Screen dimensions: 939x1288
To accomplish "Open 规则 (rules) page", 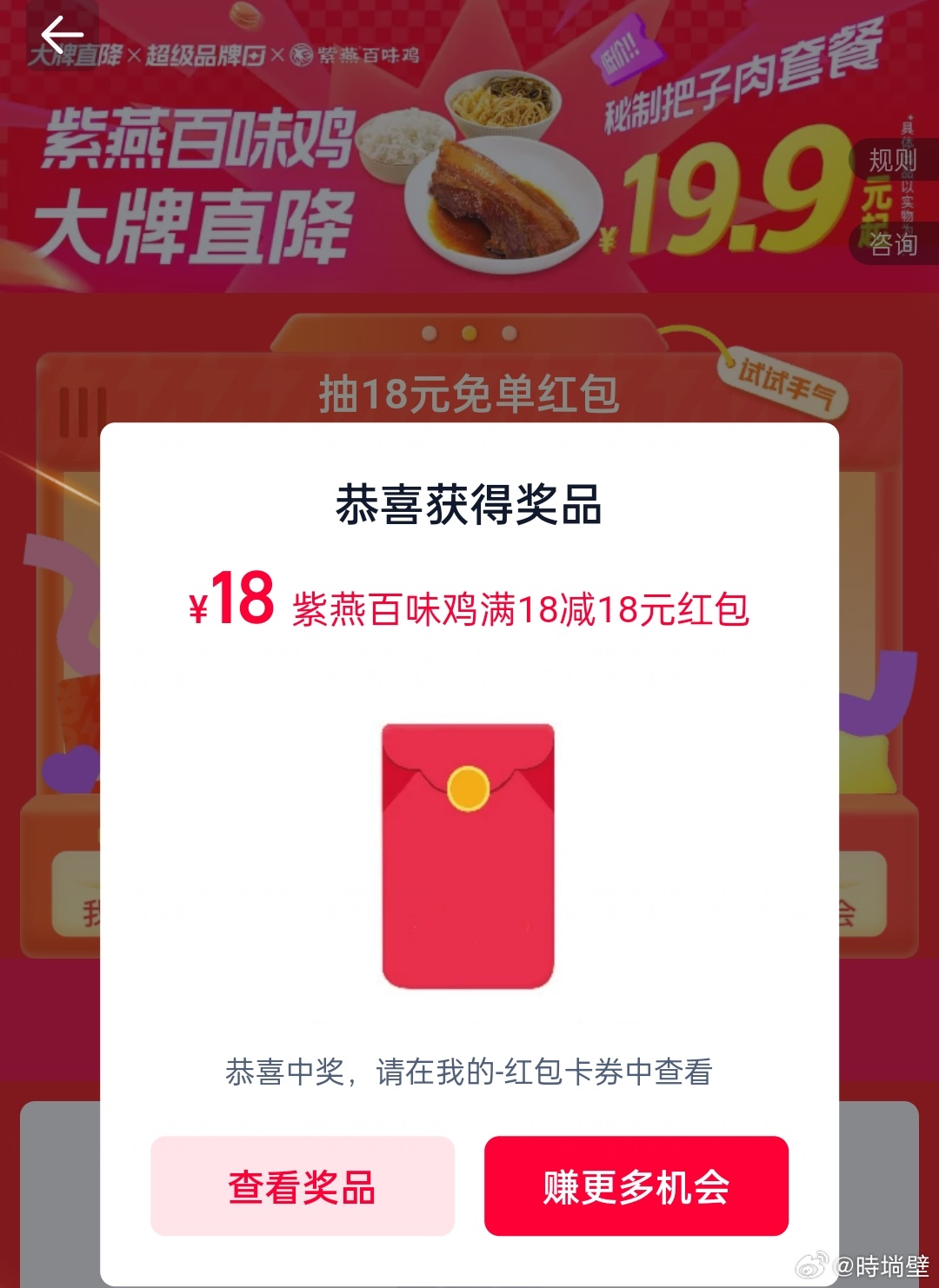I will (893, 160).
